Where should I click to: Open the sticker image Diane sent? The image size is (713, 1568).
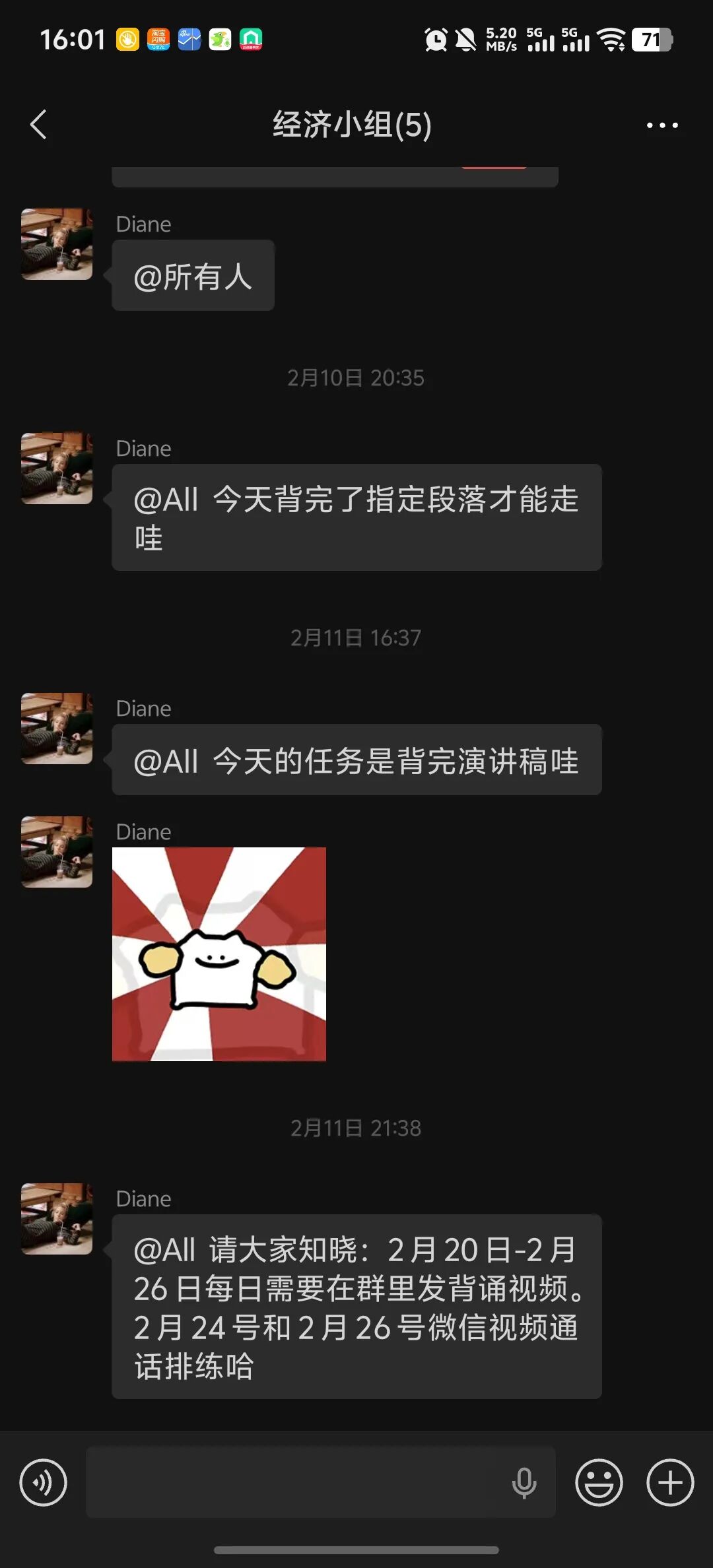(x=219, y=954)
